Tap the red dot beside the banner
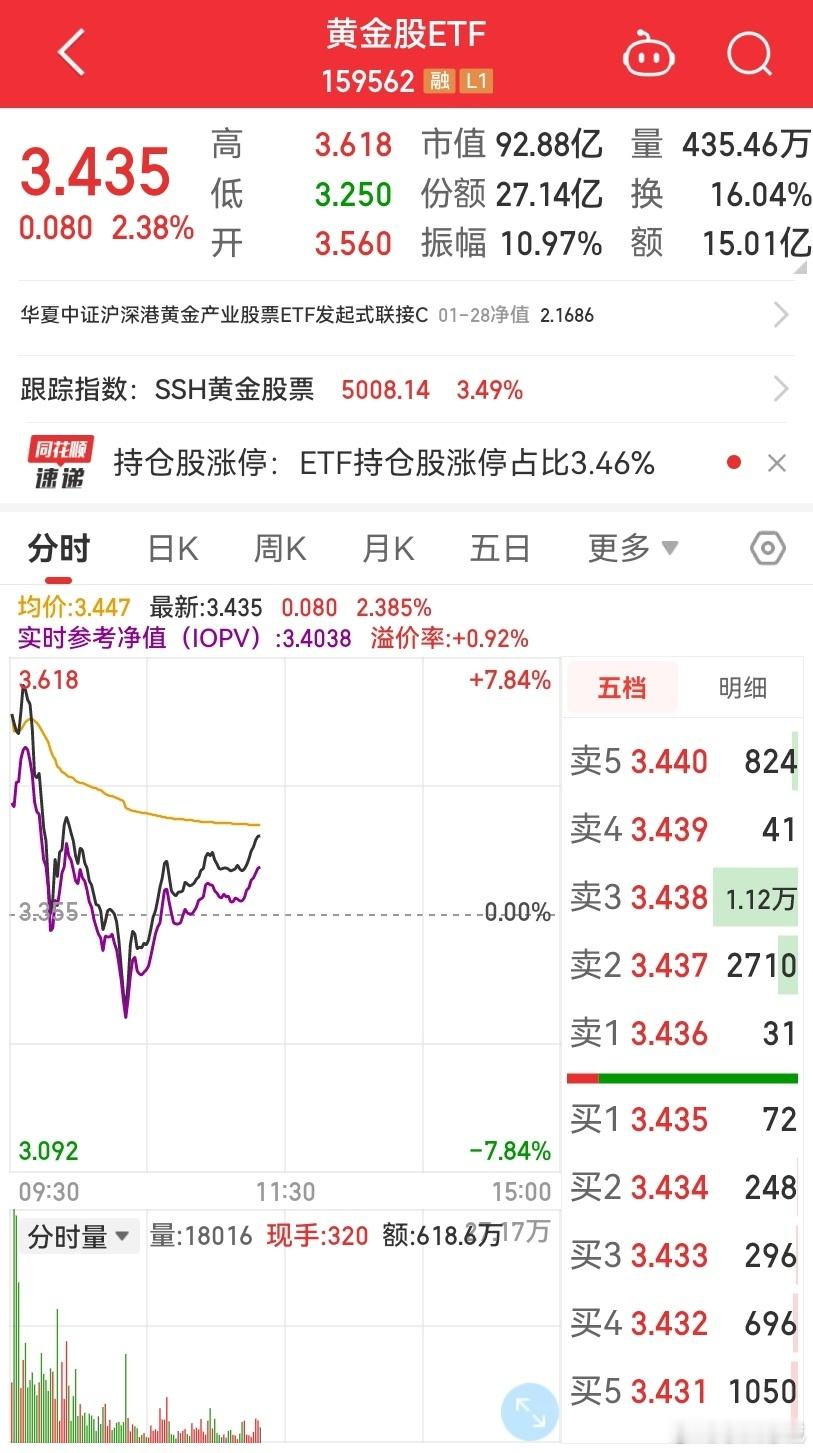The image size is (813, 1453). [735, 462]
